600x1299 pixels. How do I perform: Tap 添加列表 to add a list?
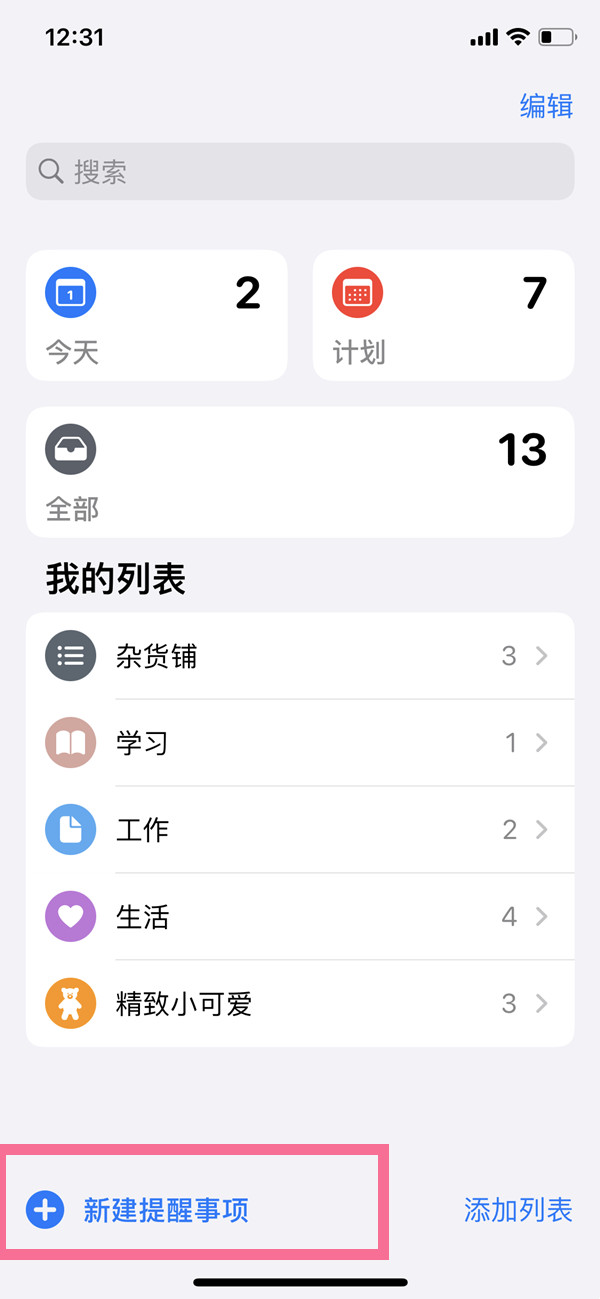click(x=518, y=1210)
